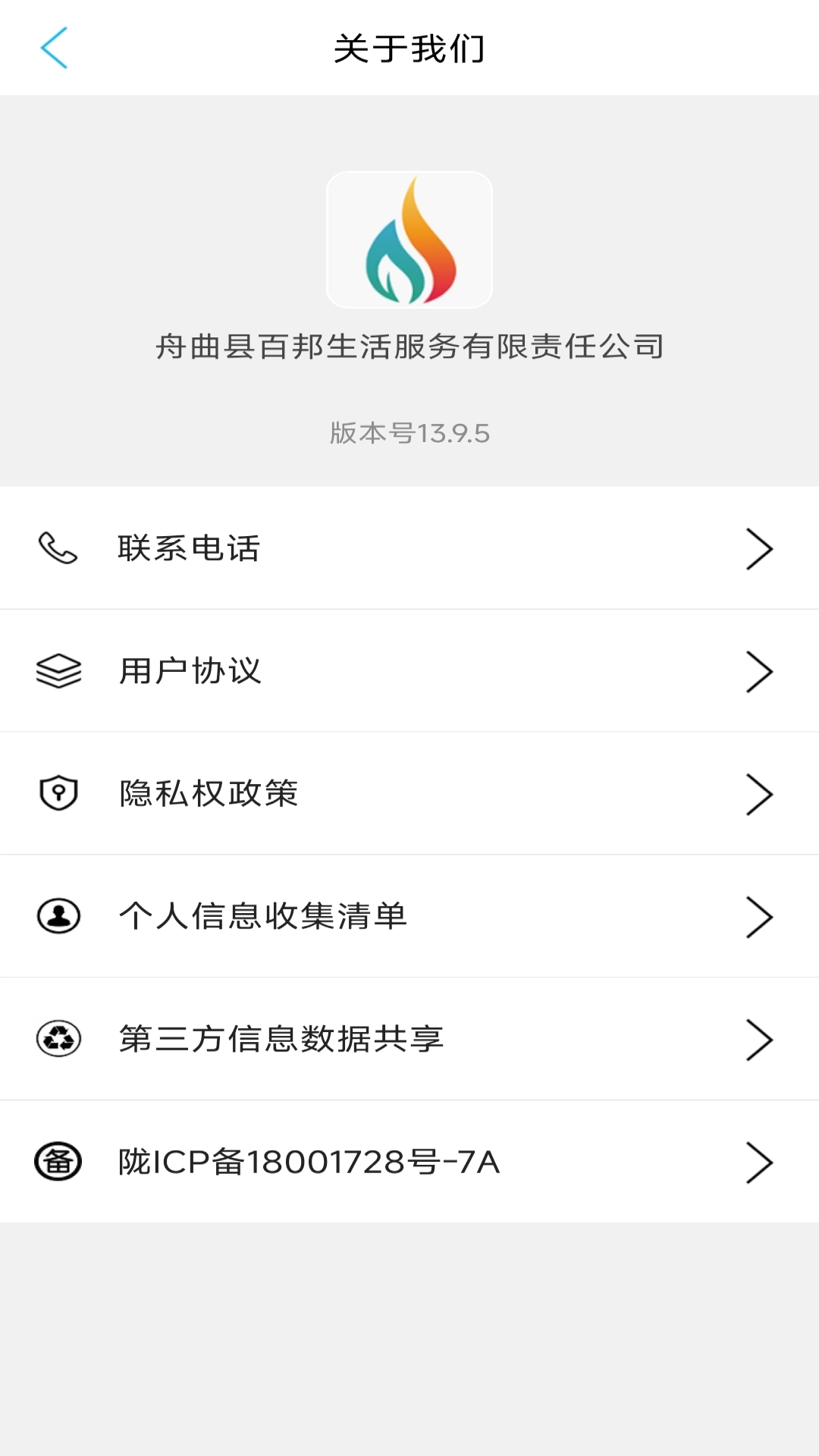Open 用户协议 via its right chevron
The height and width of the screenshot is (1456, 819).
pyautogui.click(x=760, y=671)
